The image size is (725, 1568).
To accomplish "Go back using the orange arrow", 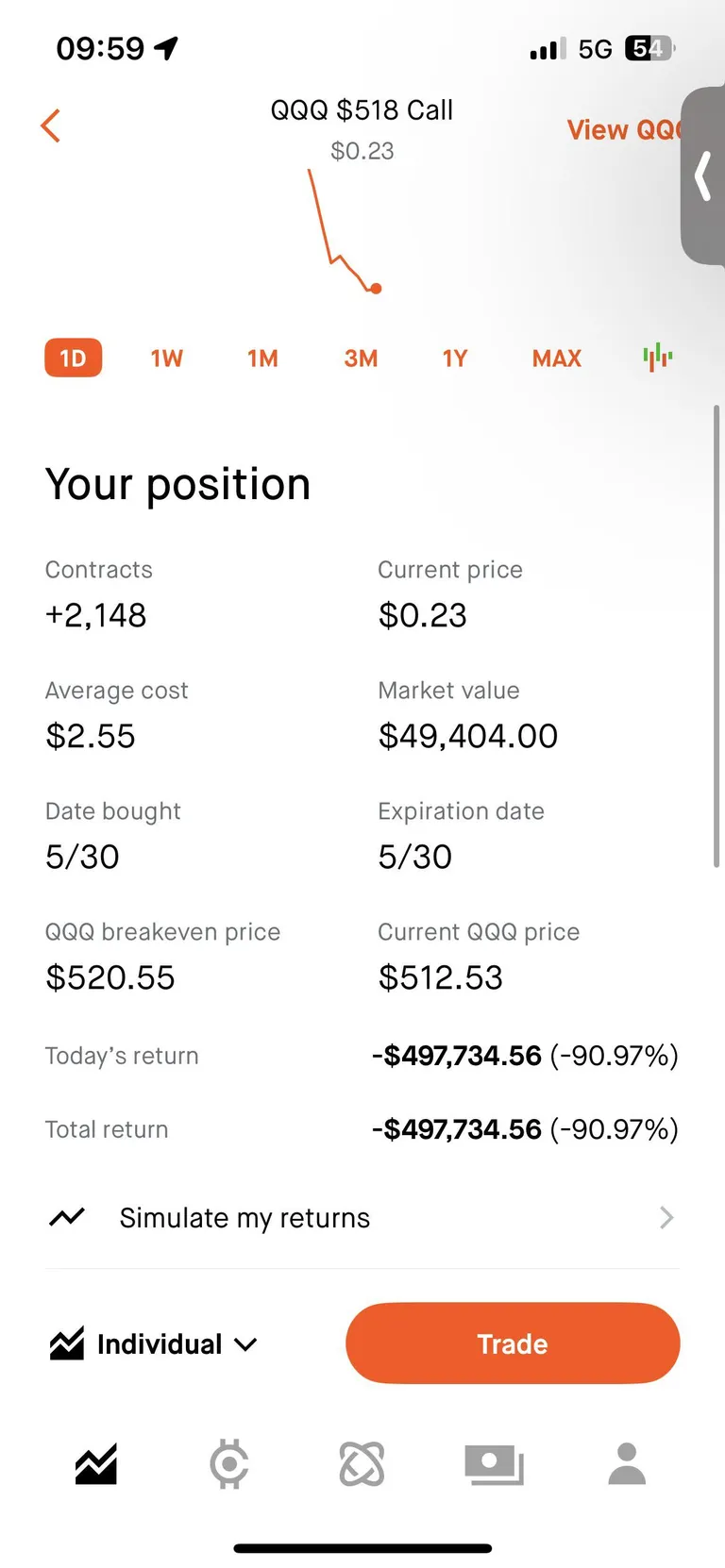I will tap(51, 125).
